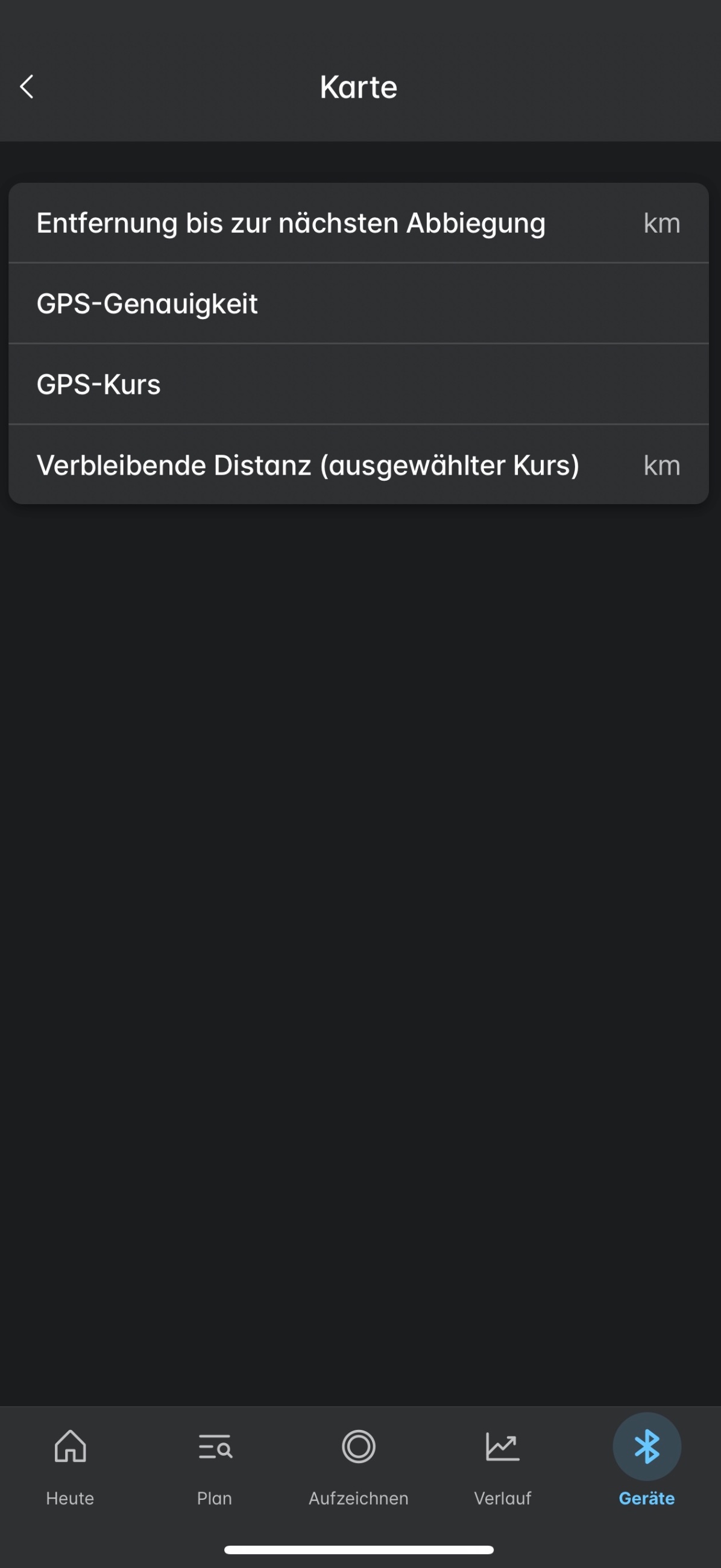Switch to the Heute tab
The image size is (721, 1568).
pyautogui.click(x=70, y=1462)
